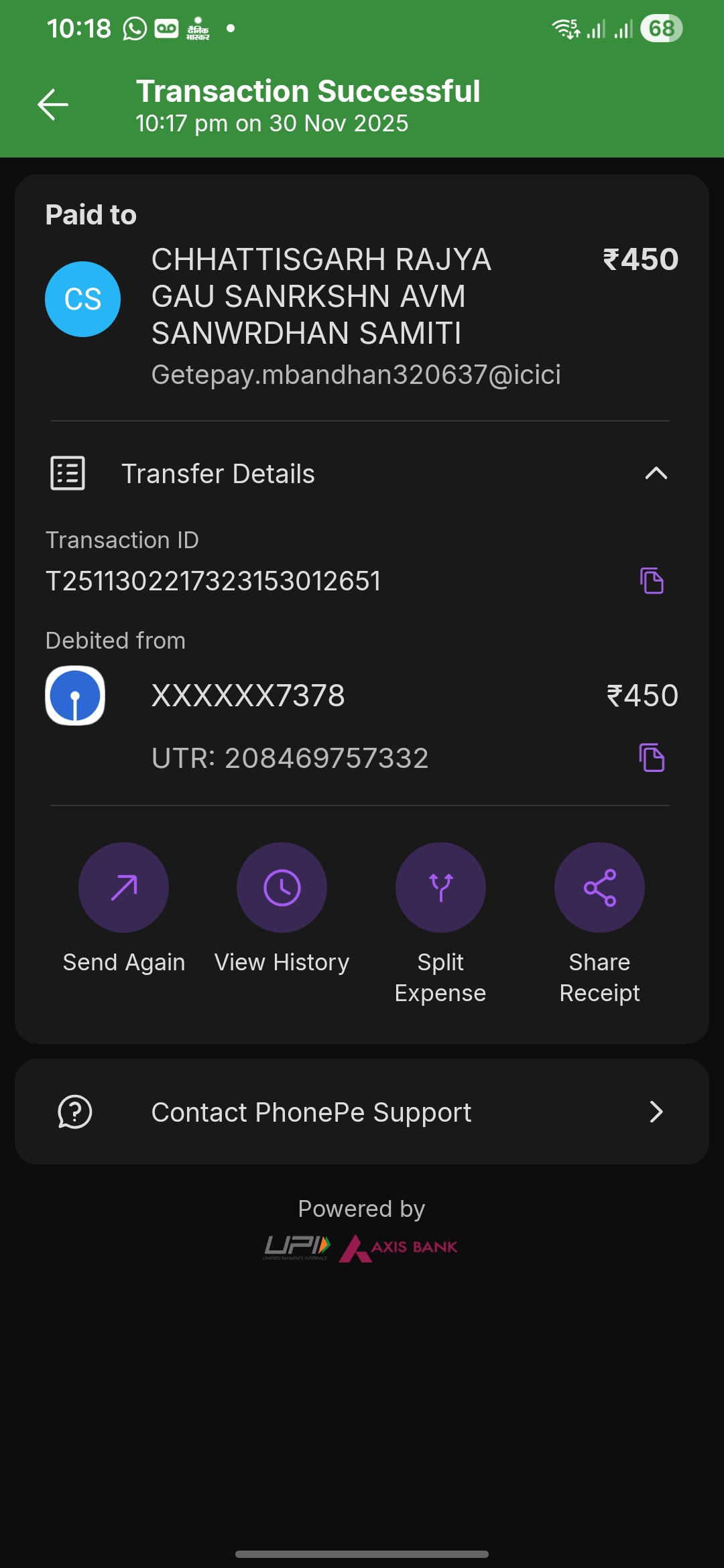Open View History
Image resolution: width=724 pixels, height=1568 pixels.
[x=282, y=887]
